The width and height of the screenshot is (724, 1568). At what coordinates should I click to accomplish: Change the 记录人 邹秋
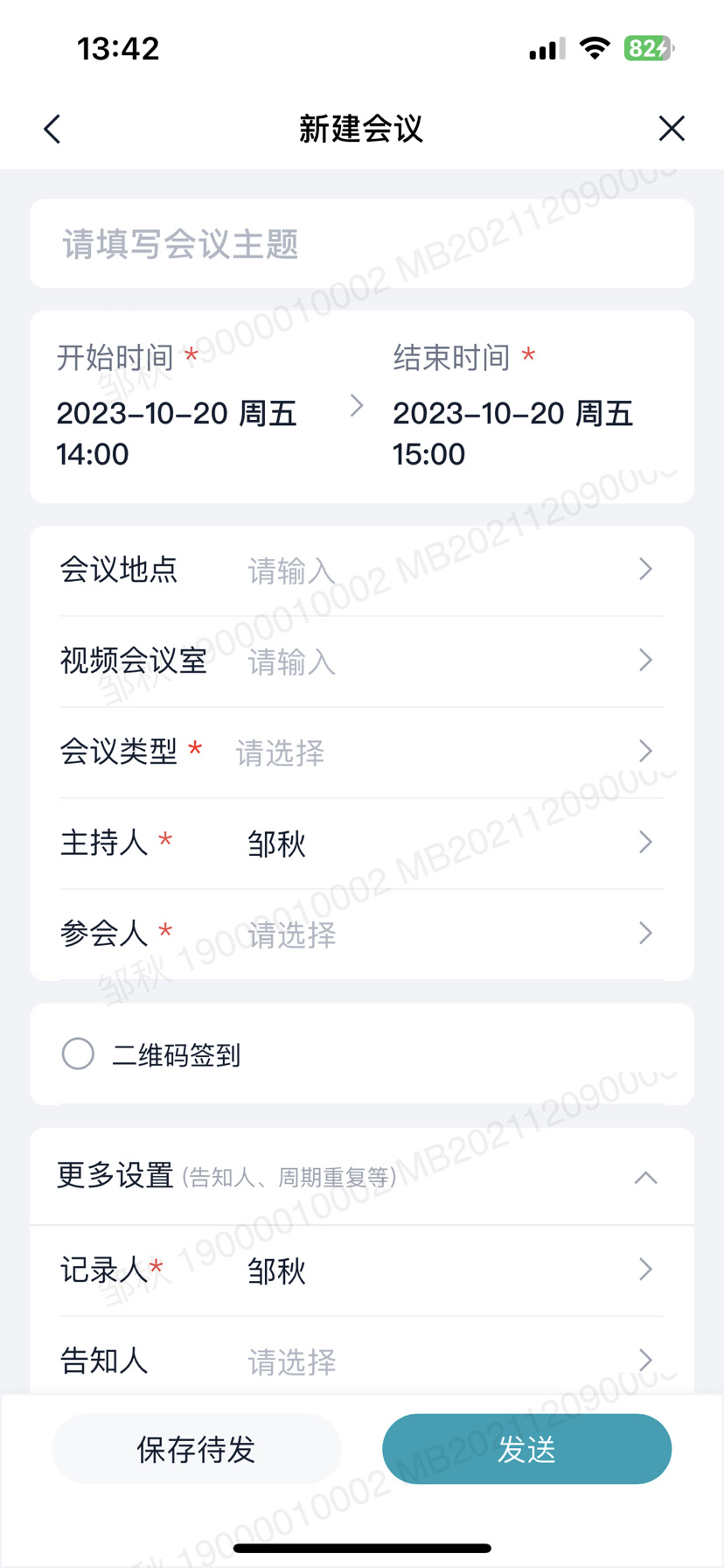coord(362,1270)
